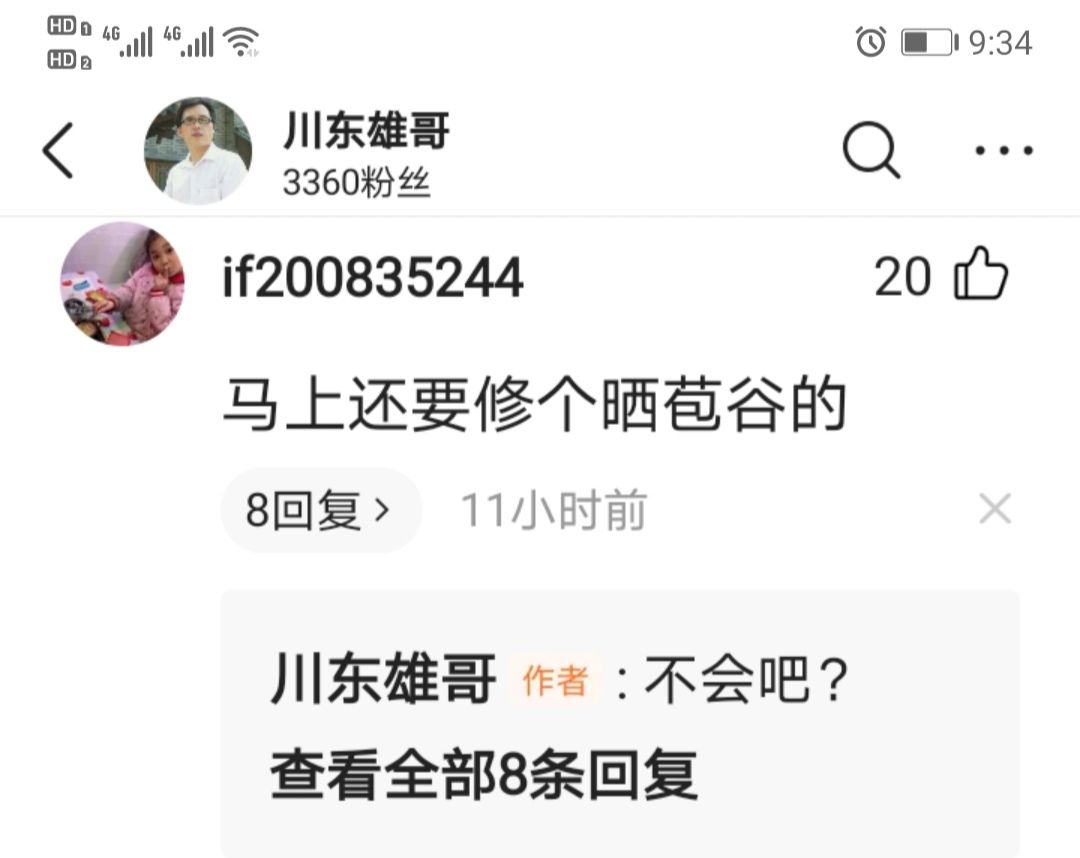
Task: Open 川东雄哥's profile avatar
Action: click(x=198, y=151)
